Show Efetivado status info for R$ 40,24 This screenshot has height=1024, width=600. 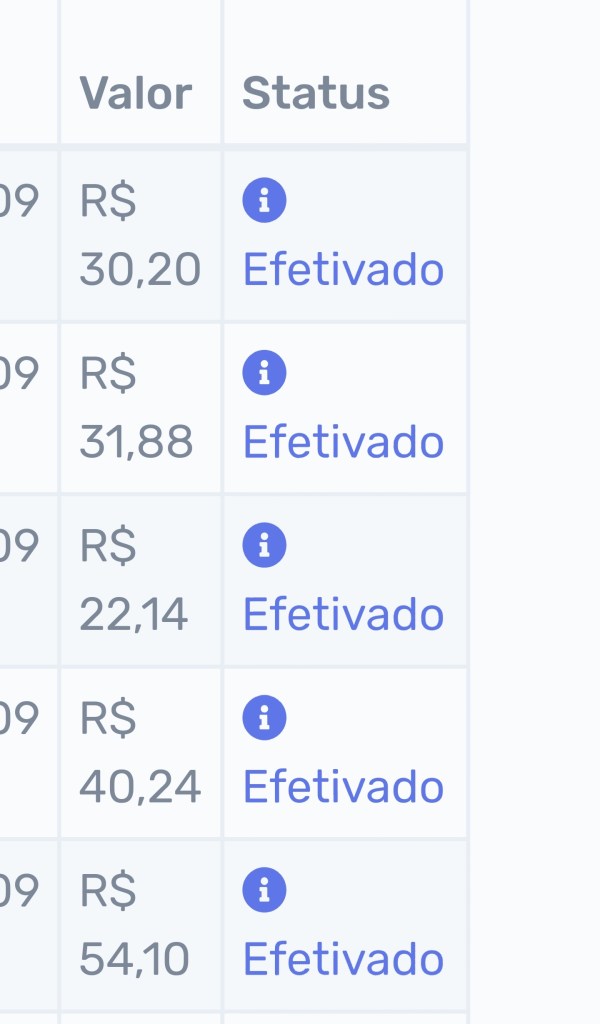[x=343, y=787]
